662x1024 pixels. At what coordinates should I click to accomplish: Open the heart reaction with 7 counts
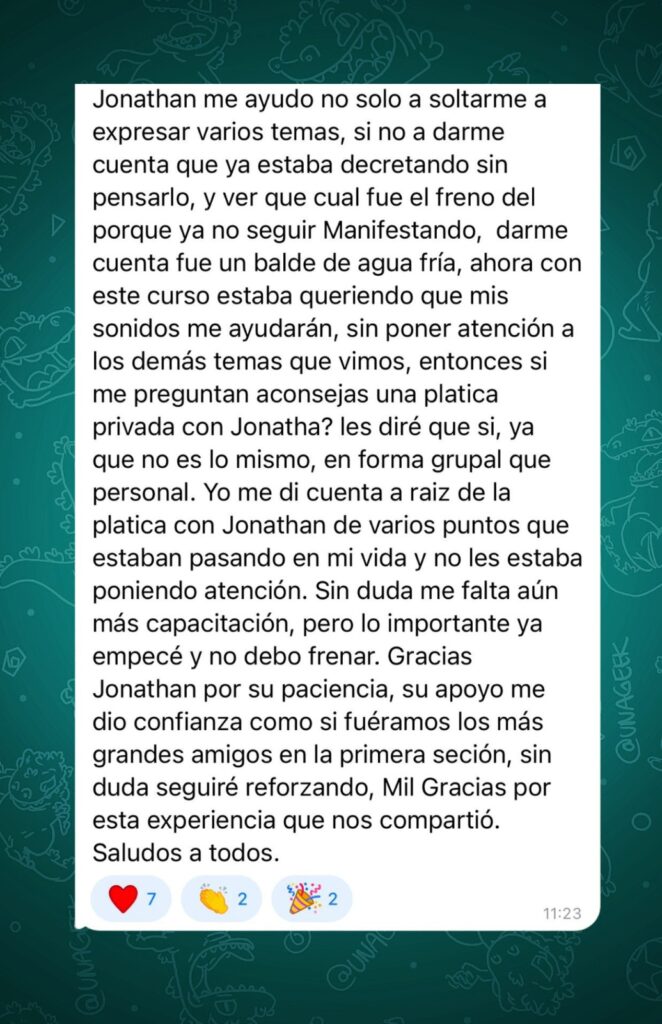131,898
